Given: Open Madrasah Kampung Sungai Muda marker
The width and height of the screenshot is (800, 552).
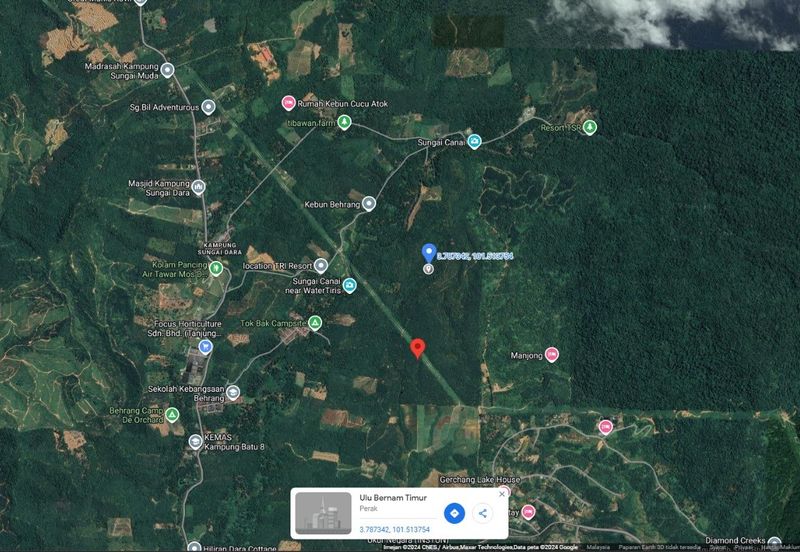Looking at the screenshot, I should click(x=168, y=70).
